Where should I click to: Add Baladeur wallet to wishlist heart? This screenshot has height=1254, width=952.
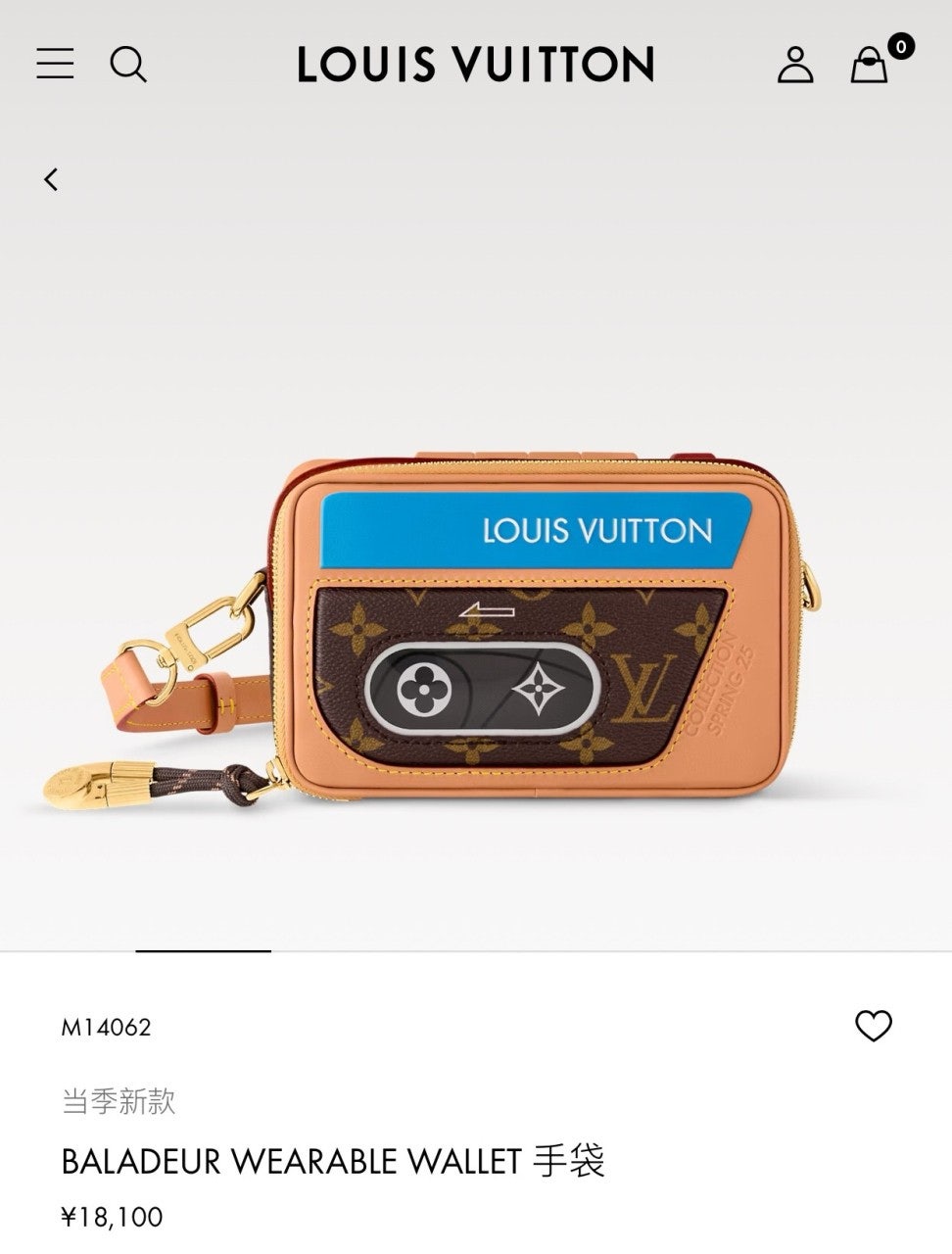pos(873,1026)
